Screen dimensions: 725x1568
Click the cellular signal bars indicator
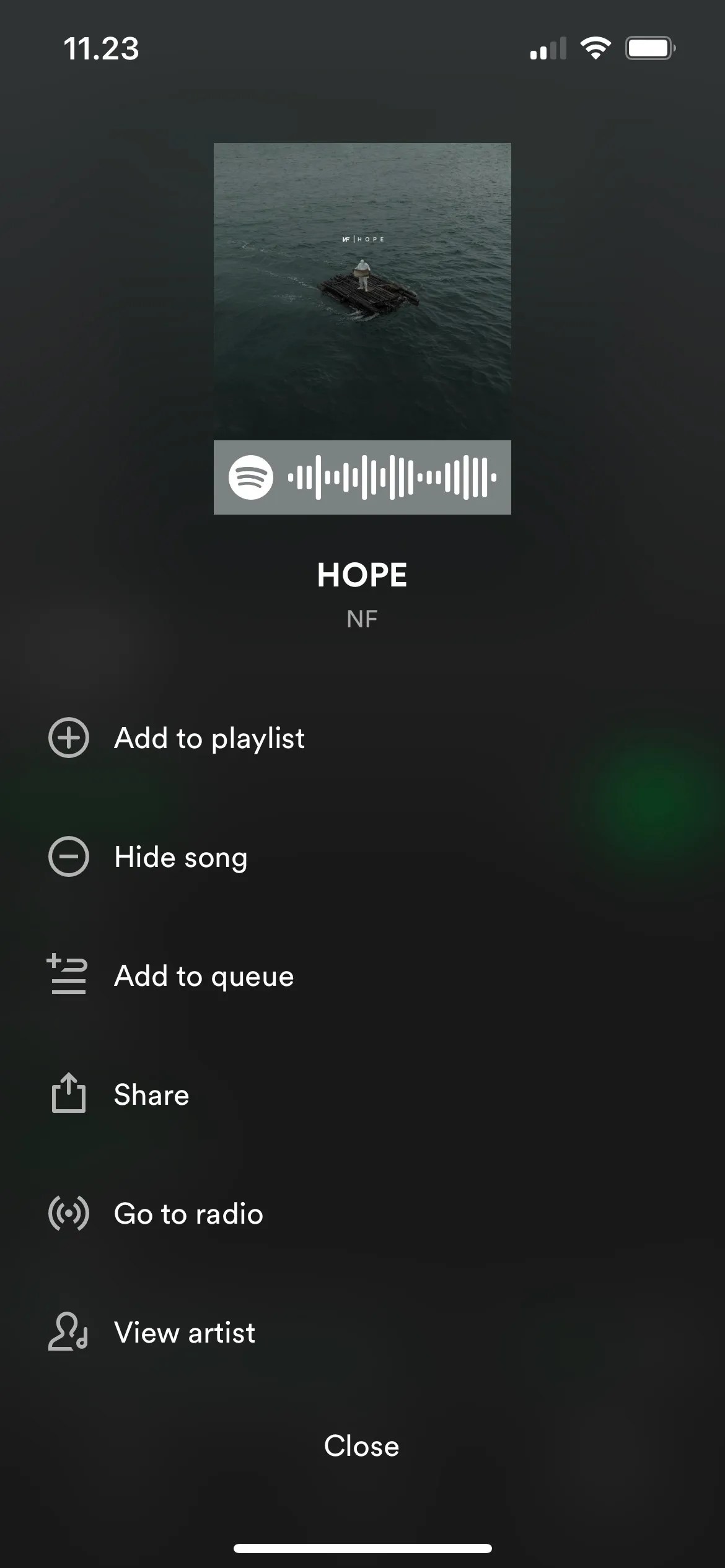click(548, 47)
